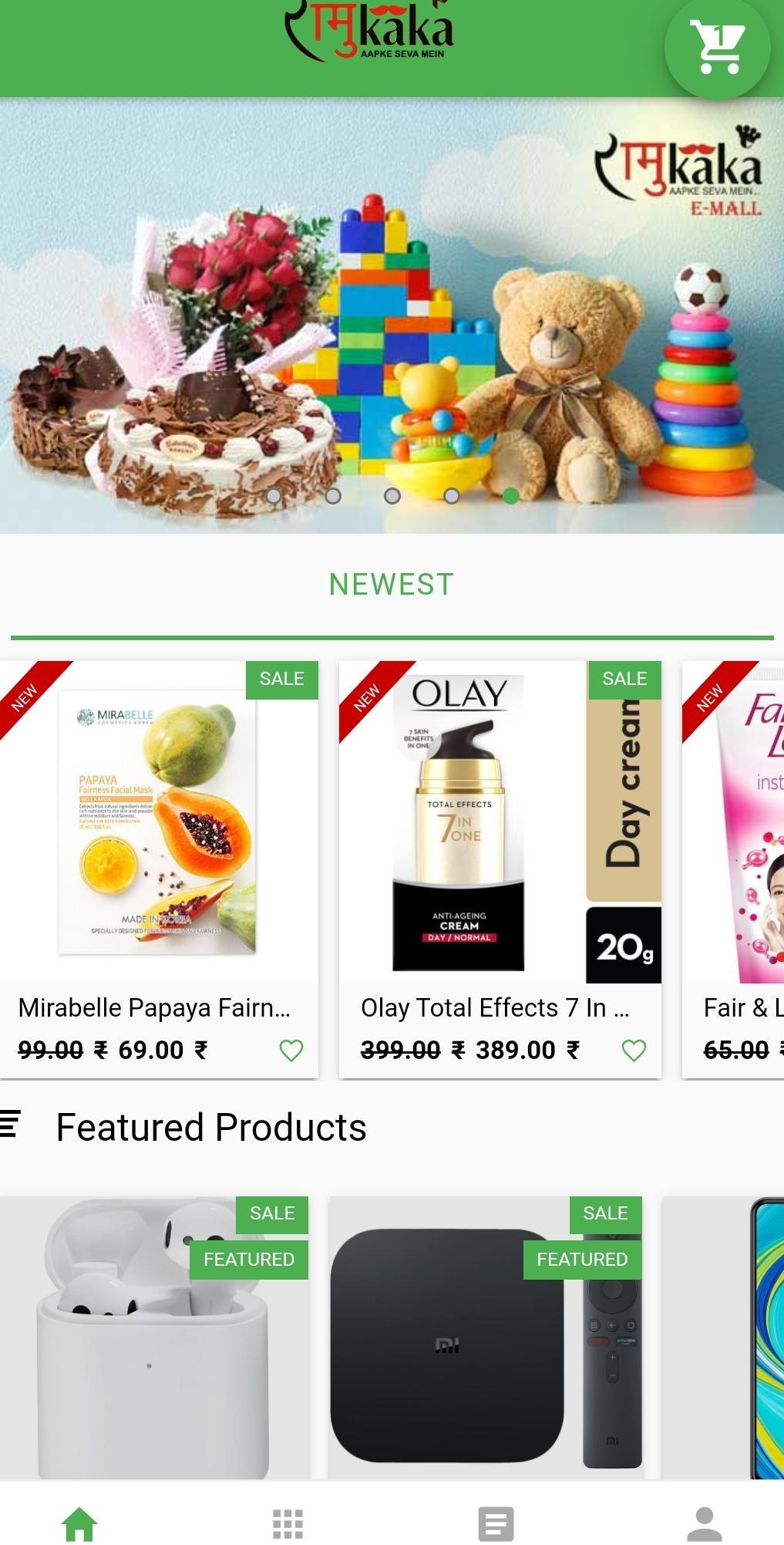Open the Featured Products list icon
This screenshot has height=1545, width=784.
pyautogui.click(x=11, y=1124)
